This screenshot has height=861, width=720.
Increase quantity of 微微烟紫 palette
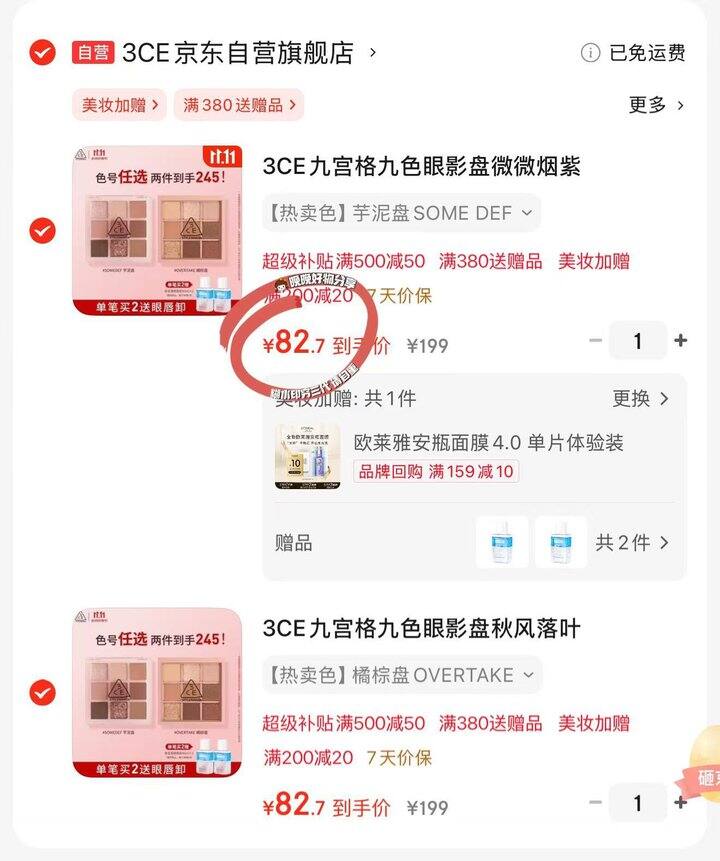[x=681, y=341]
